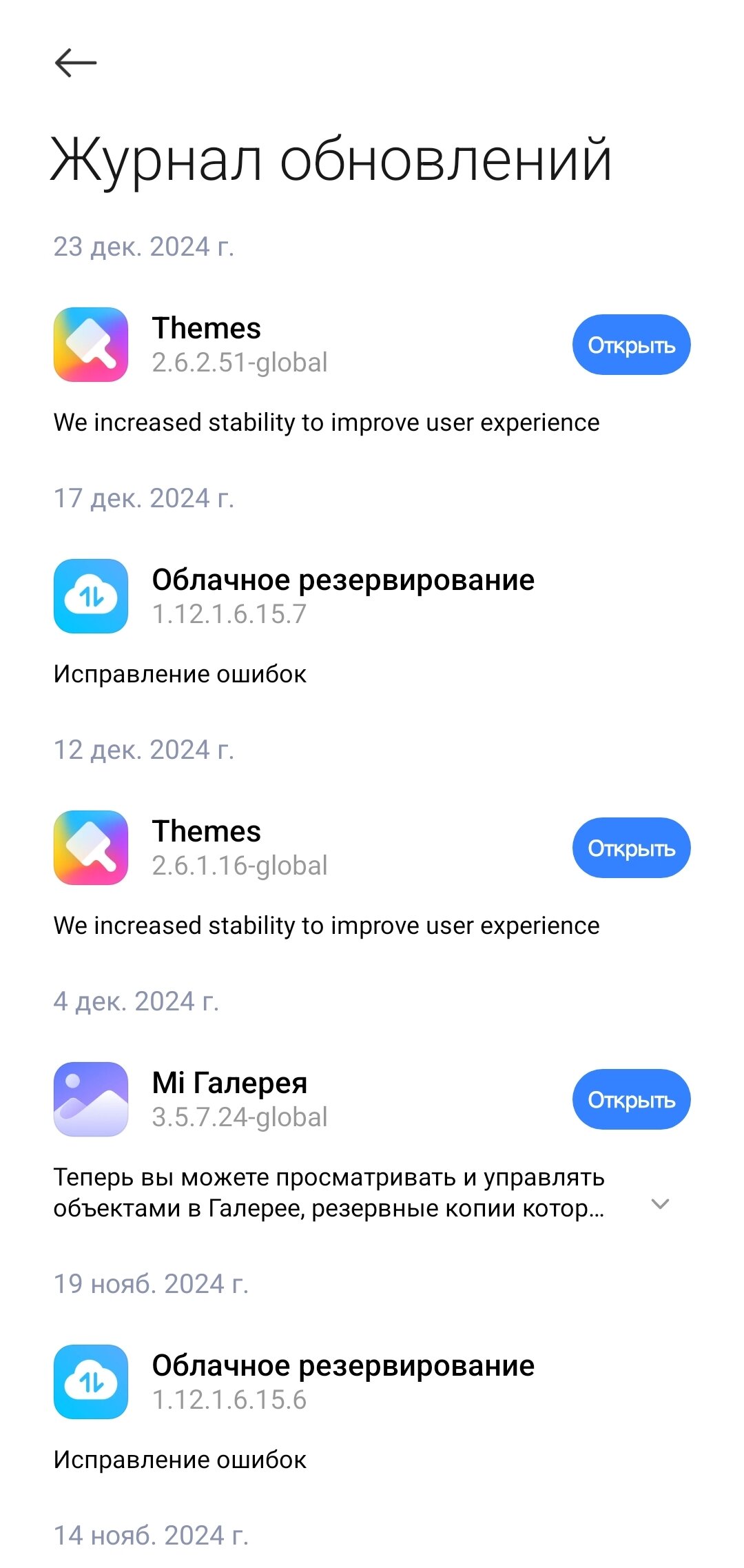Open Themes version 2.6.1.16-global
Viewport: 744px width, 1568px height.
(x=631, y=848)
